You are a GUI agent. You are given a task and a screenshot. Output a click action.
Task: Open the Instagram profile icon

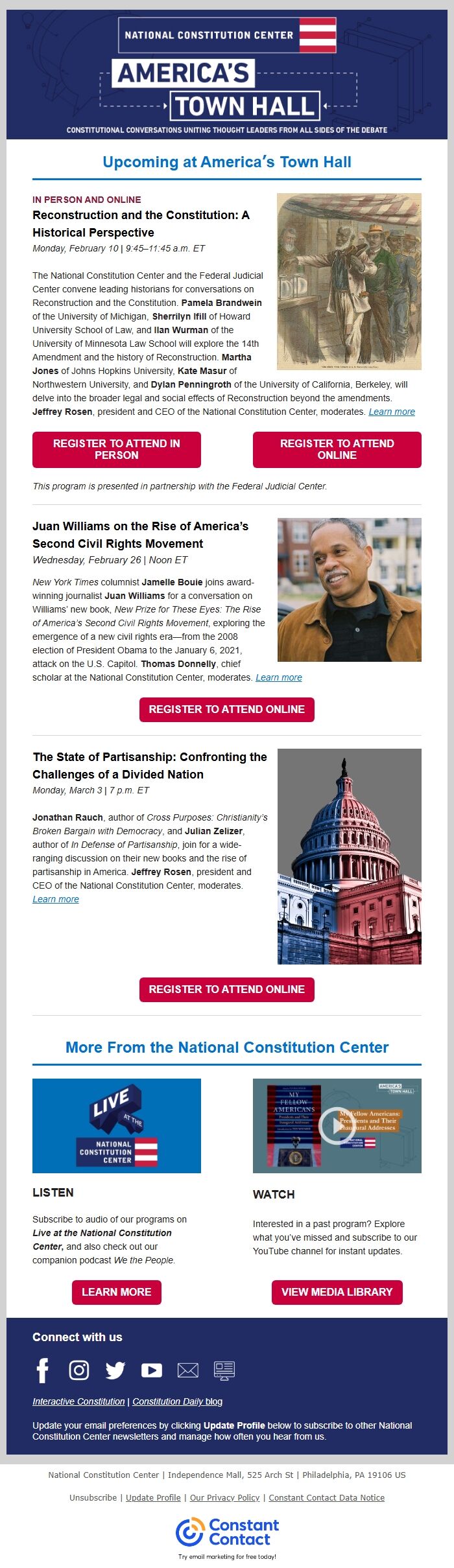79,1370
